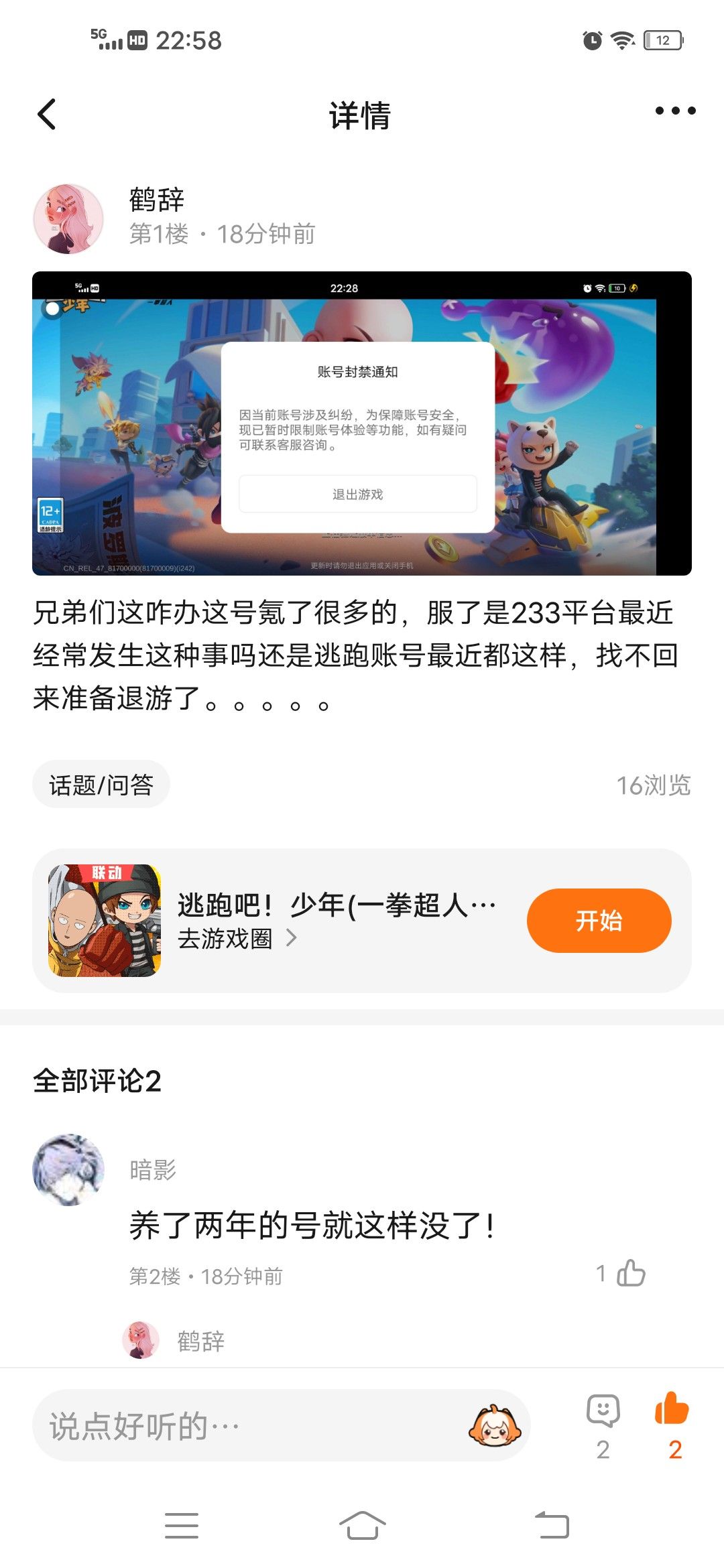Like 暗影's comment
This screenshot has width=724, height=1568.
[630, 1272]
